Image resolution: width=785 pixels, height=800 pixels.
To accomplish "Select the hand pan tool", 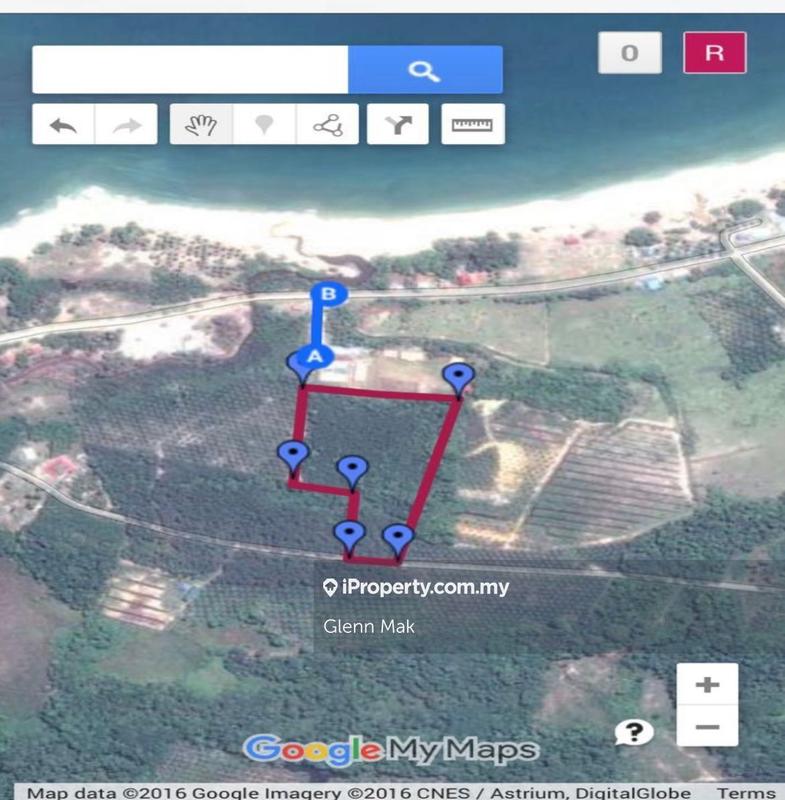I will (202, 125).
